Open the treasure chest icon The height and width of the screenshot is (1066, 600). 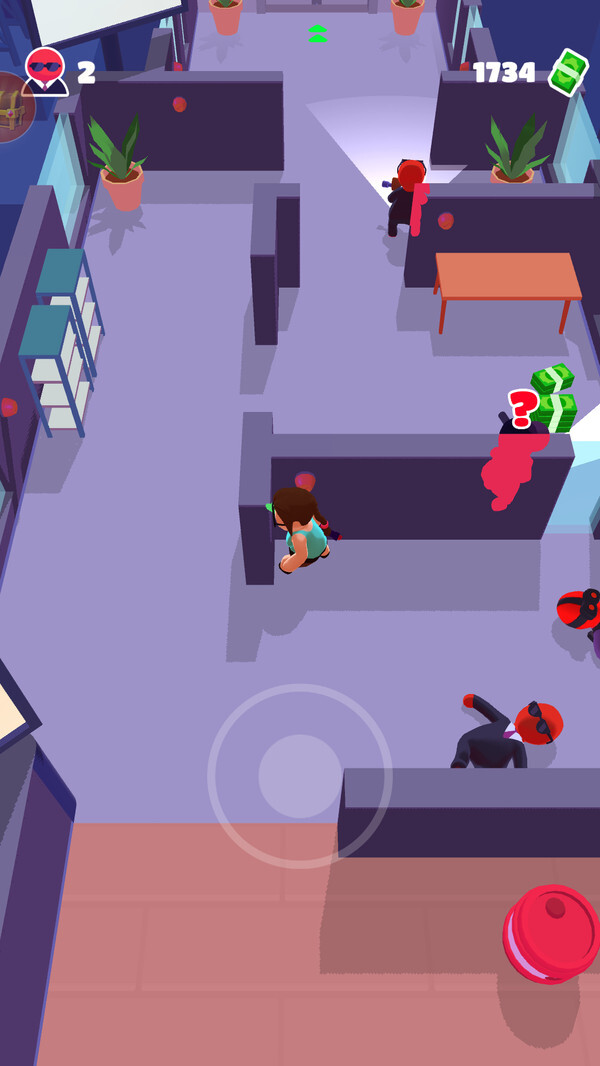[x=12, y=108]
